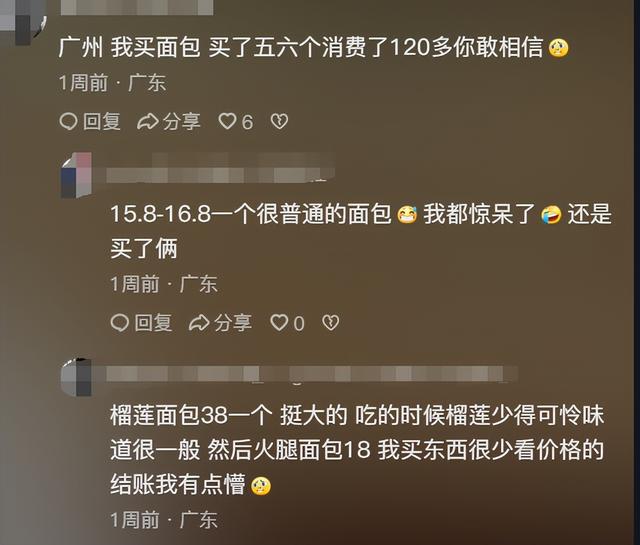Reply to the 广州 bread comment
The height and width of the screenshot is (545, 640).
[90, 121]
